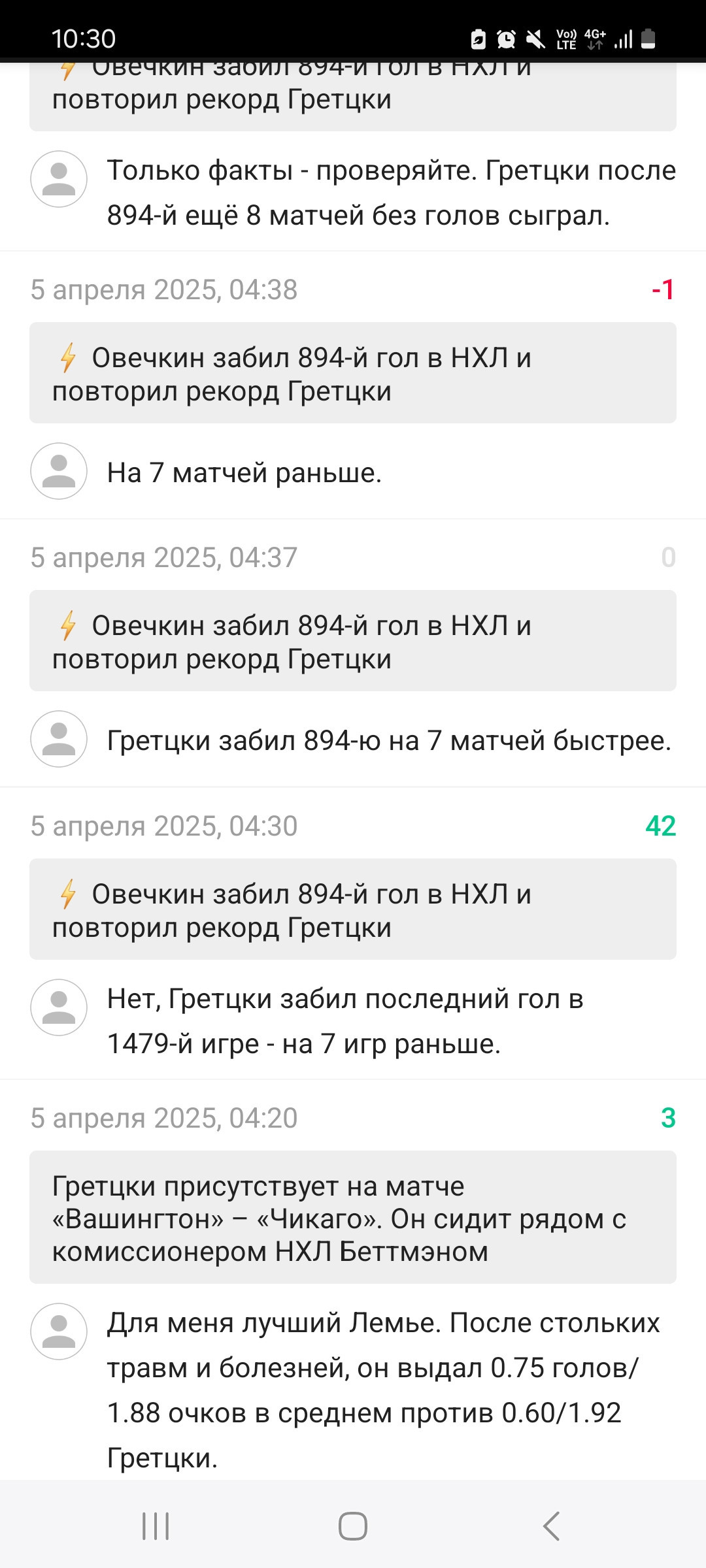Open the Овечкин news card dated 04:37

pyautogui.click(x=353, y=641)
